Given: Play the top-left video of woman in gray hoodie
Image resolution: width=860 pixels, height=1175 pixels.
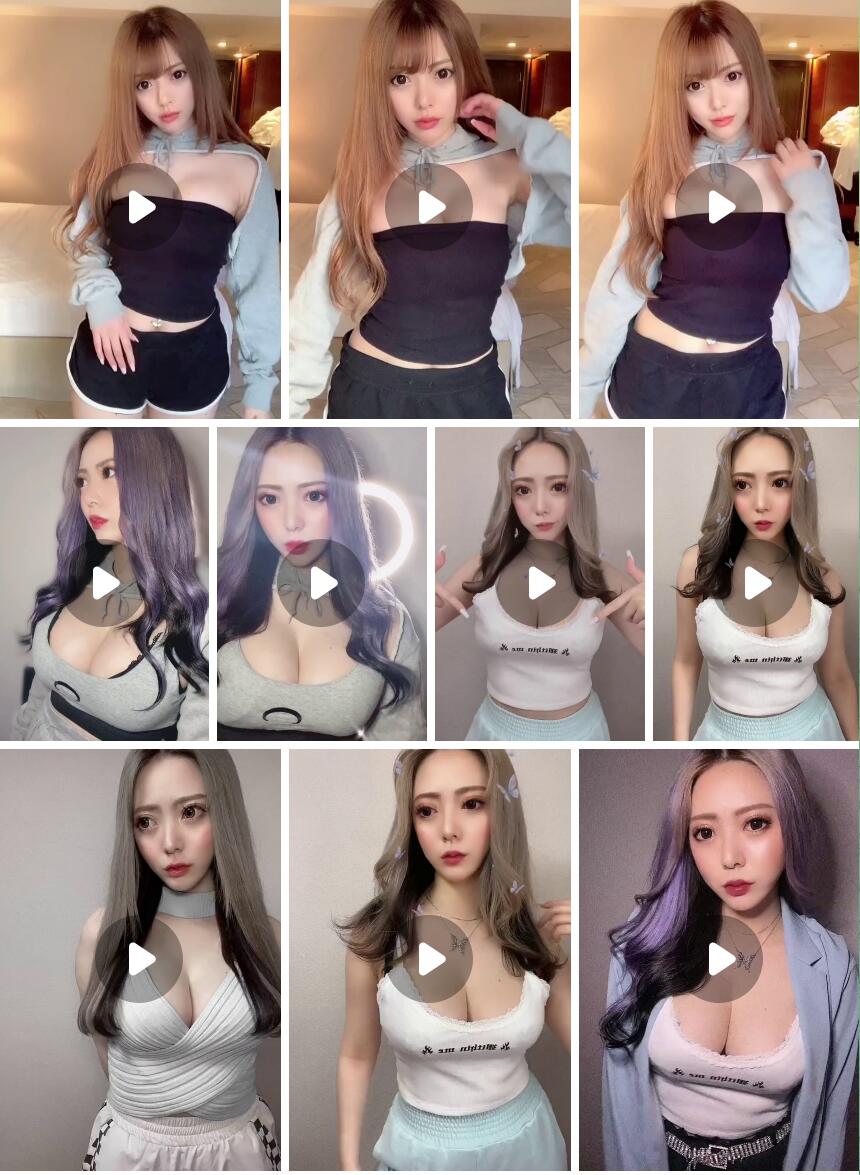Looking at the screenshot, I should (x=142, y=207).
